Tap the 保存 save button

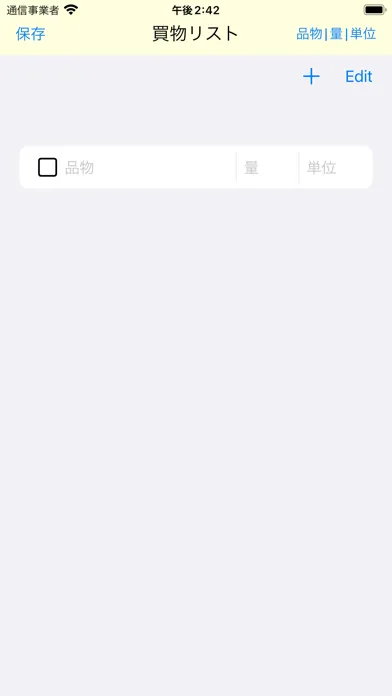tap(30, 34)
